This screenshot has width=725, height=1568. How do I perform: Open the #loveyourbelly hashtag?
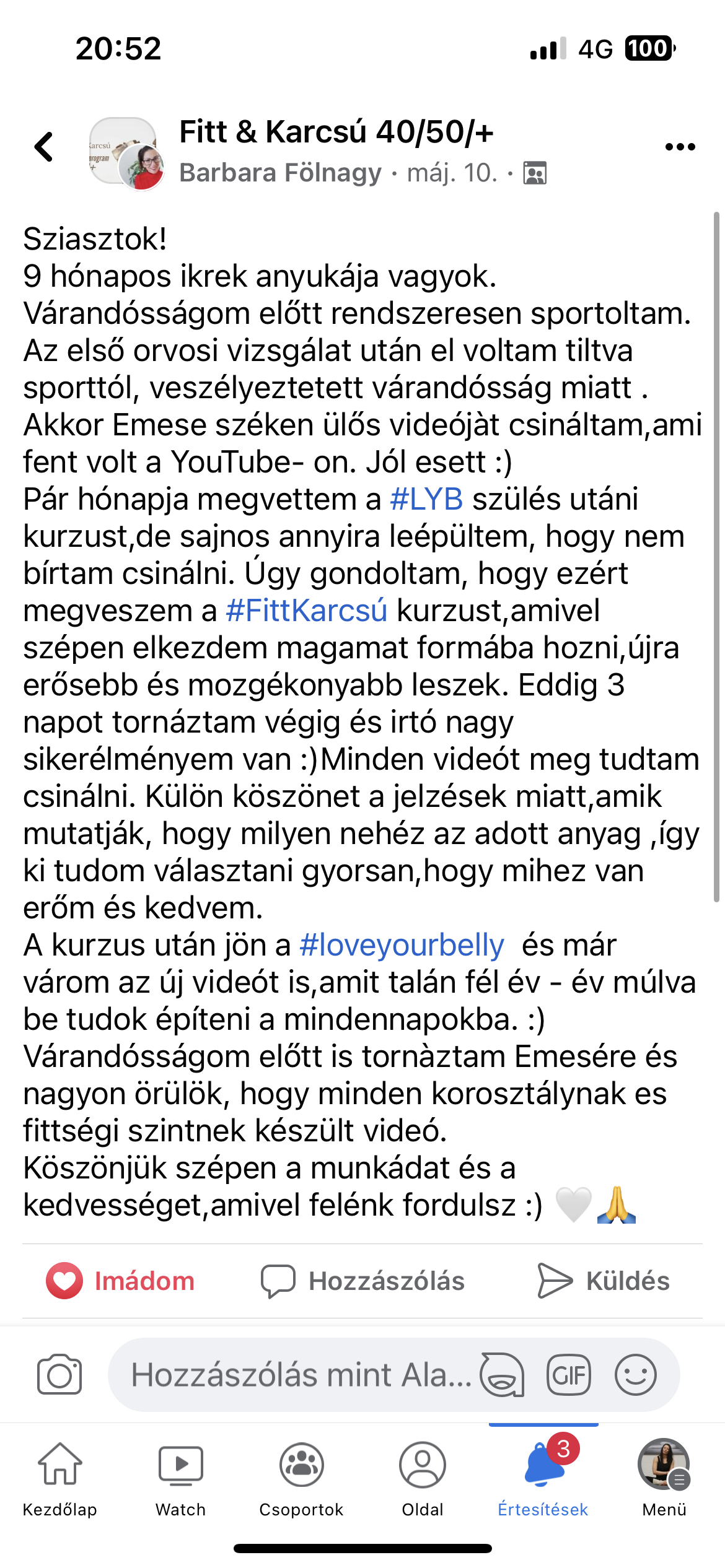tap(402, 945)
